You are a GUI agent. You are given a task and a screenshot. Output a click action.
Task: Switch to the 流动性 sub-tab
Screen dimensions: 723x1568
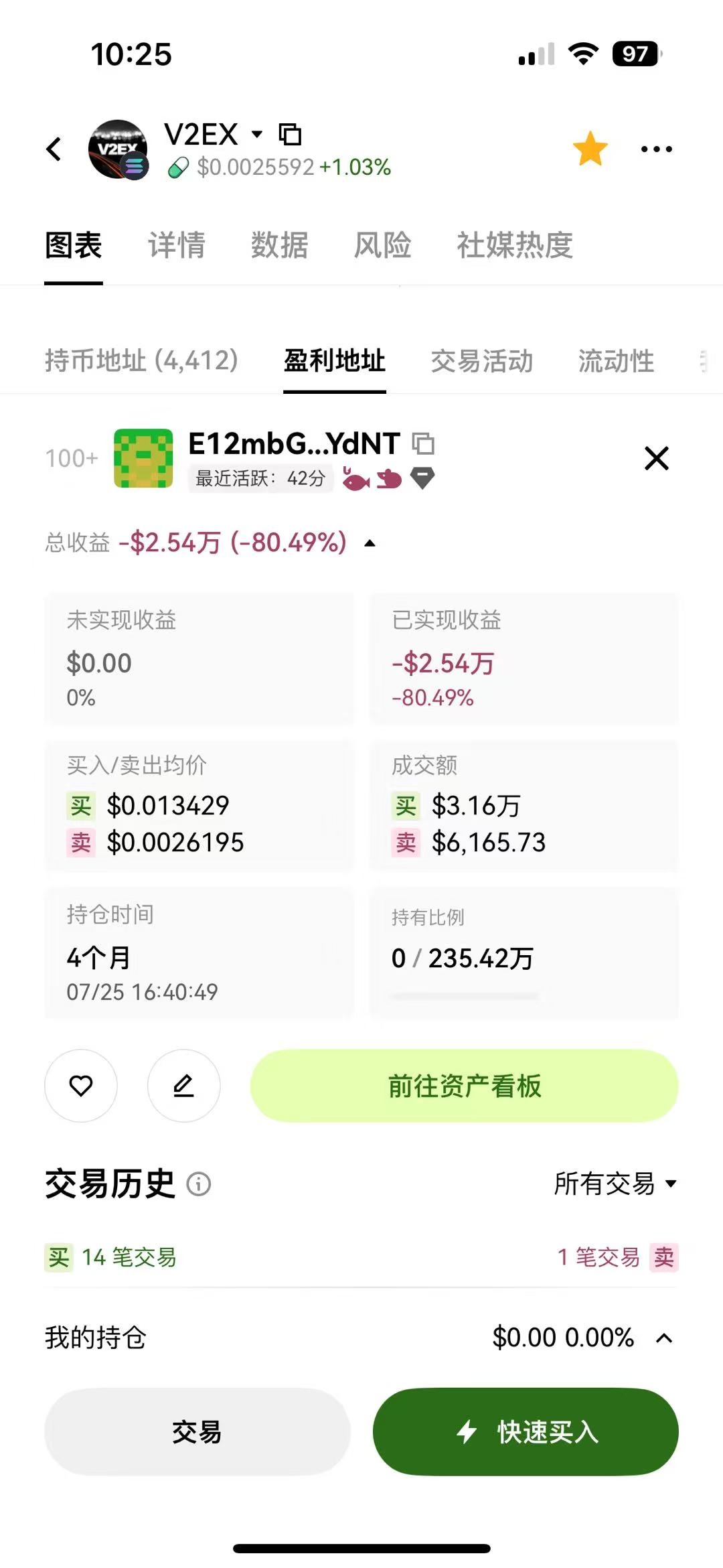pyautogui.click(x=616, y=361)
